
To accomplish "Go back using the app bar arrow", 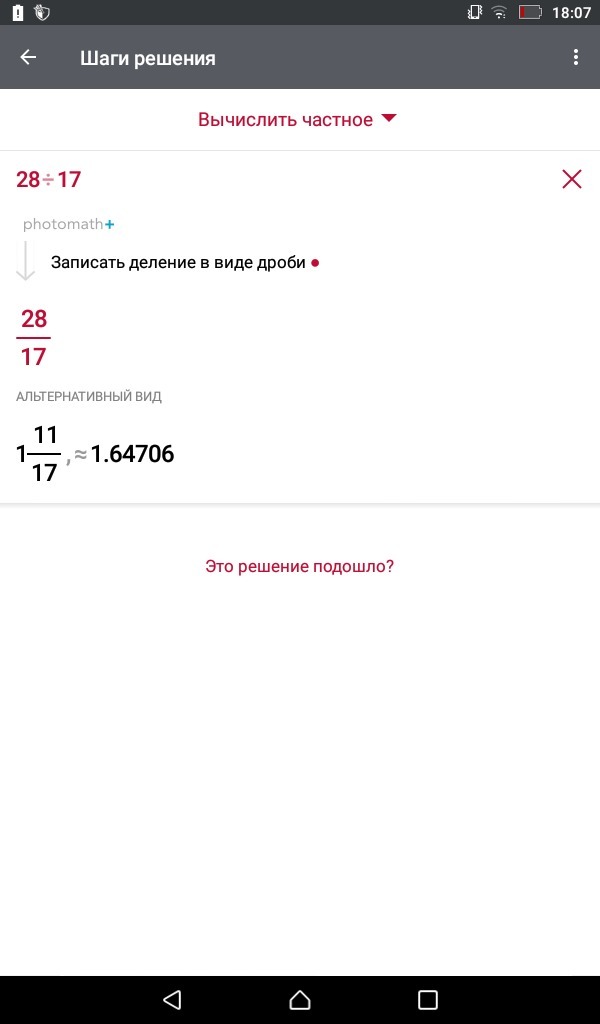I will [x=28, y=57].
